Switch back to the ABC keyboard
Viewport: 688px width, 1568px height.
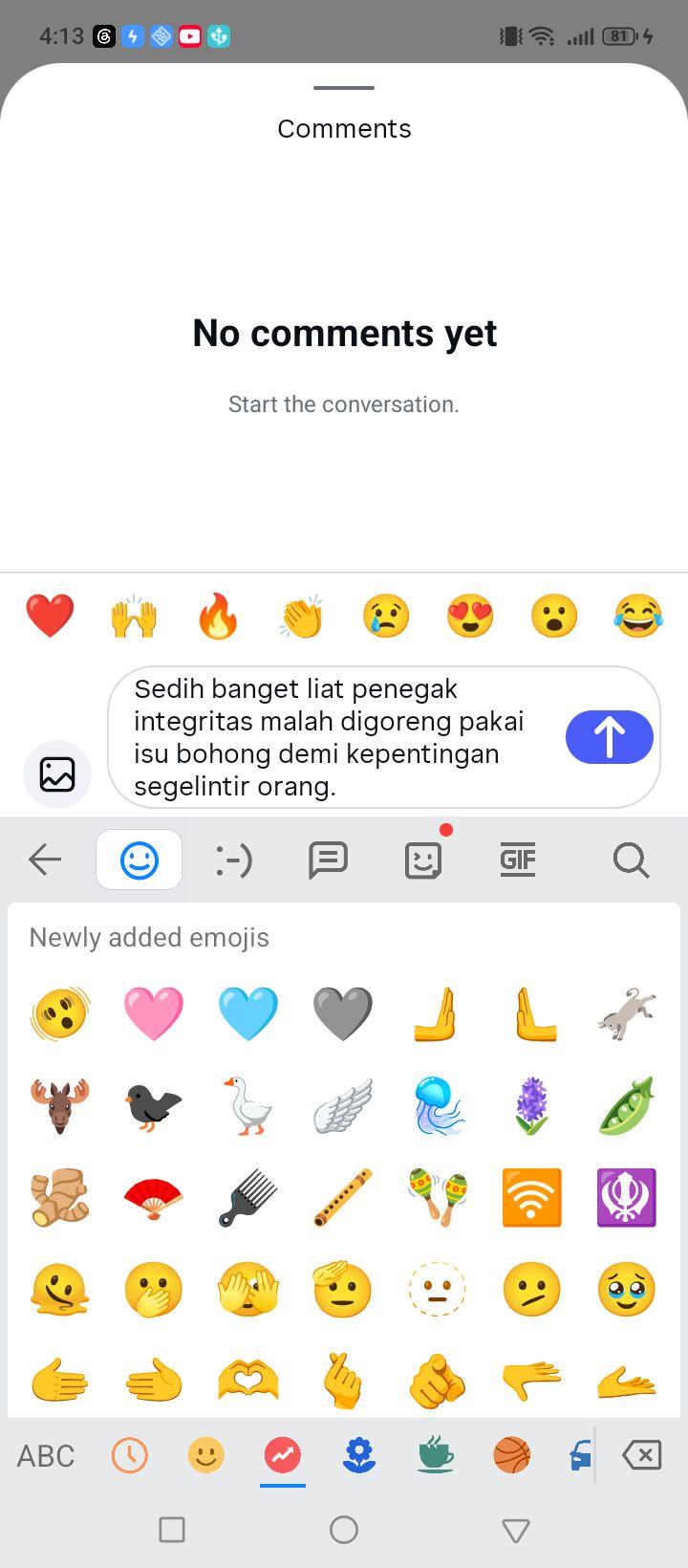[46, 1455]
